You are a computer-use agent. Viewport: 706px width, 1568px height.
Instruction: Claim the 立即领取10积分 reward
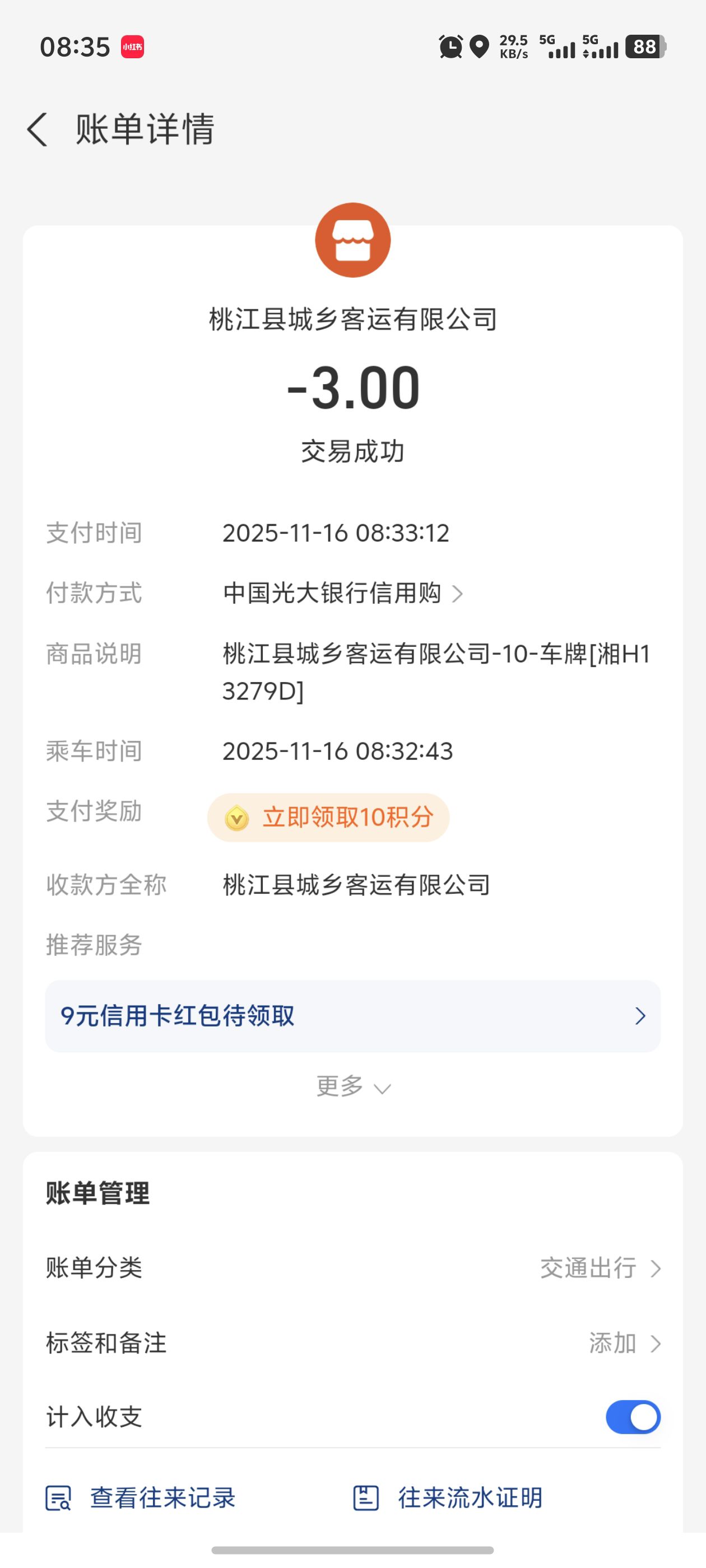coord(328,817)
